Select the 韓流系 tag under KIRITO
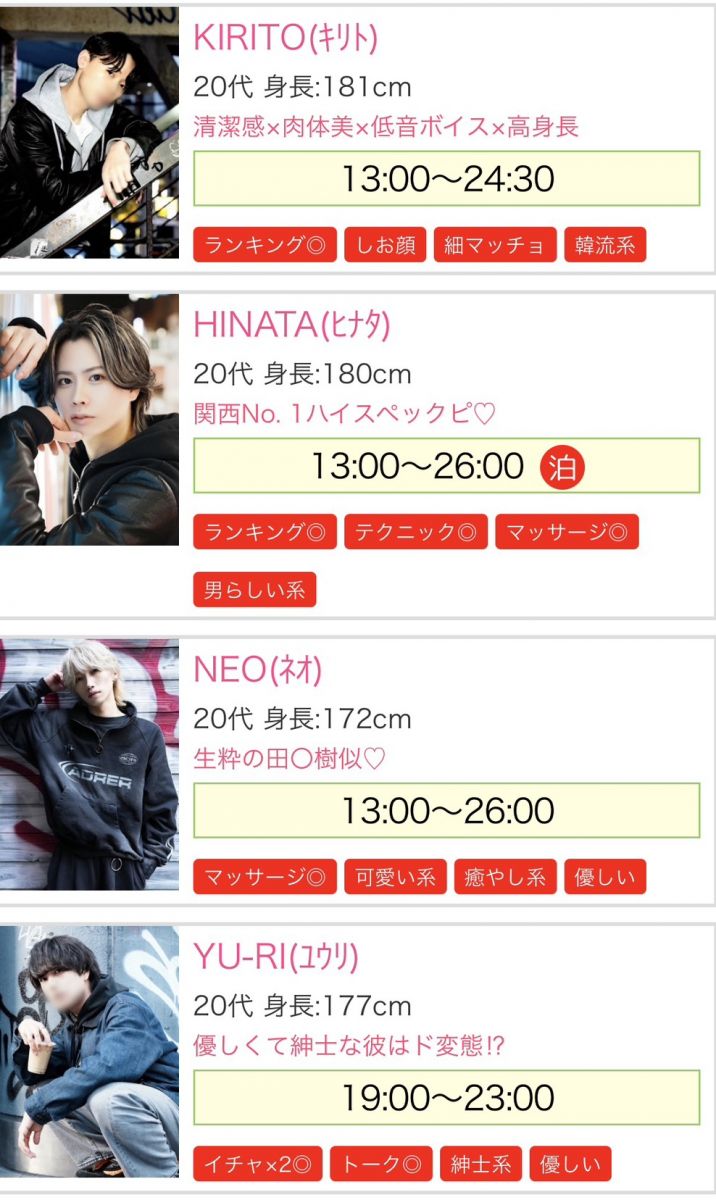Screen dimensions: 716x1200 [x=605, y=245]
